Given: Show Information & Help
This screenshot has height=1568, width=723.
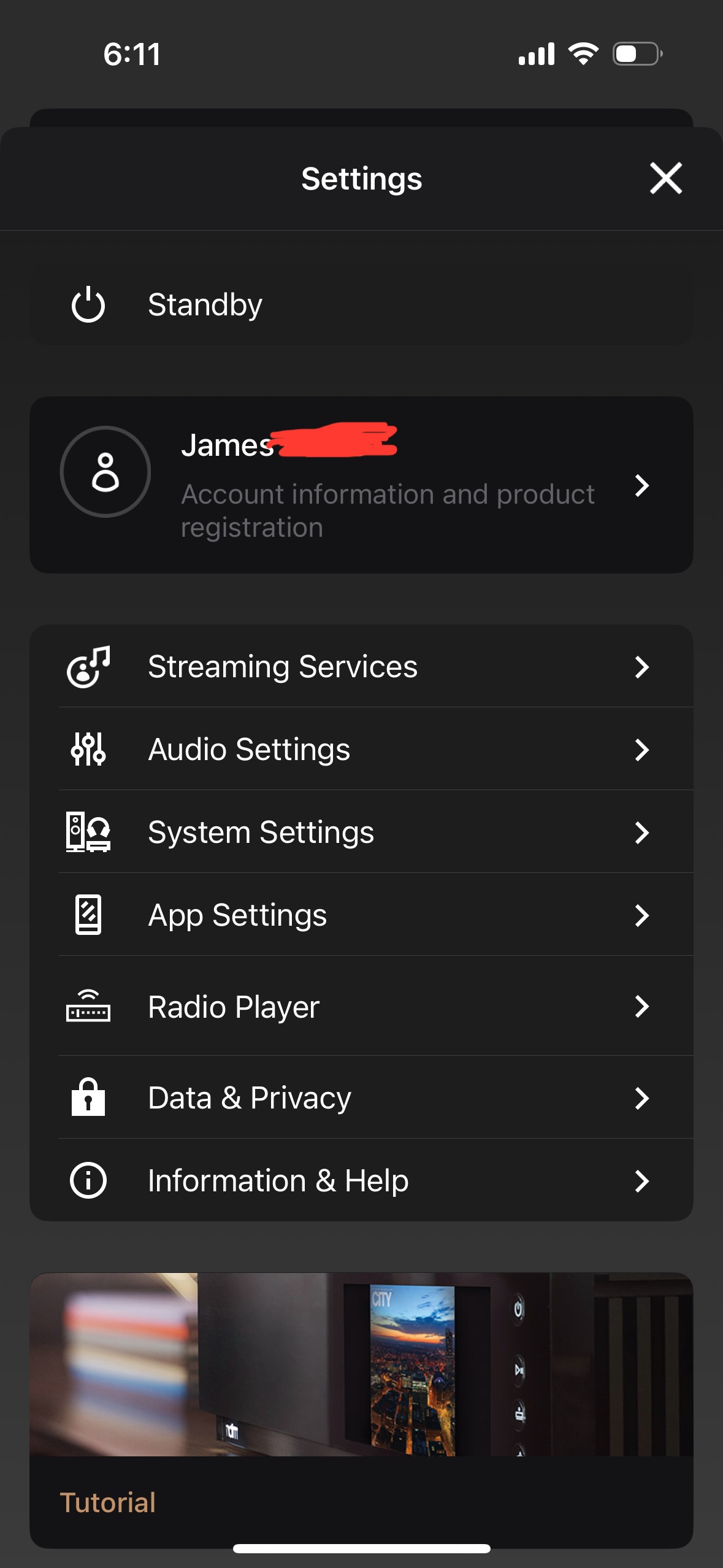Looking at the screenshot, I should (x=361, y=1181).
